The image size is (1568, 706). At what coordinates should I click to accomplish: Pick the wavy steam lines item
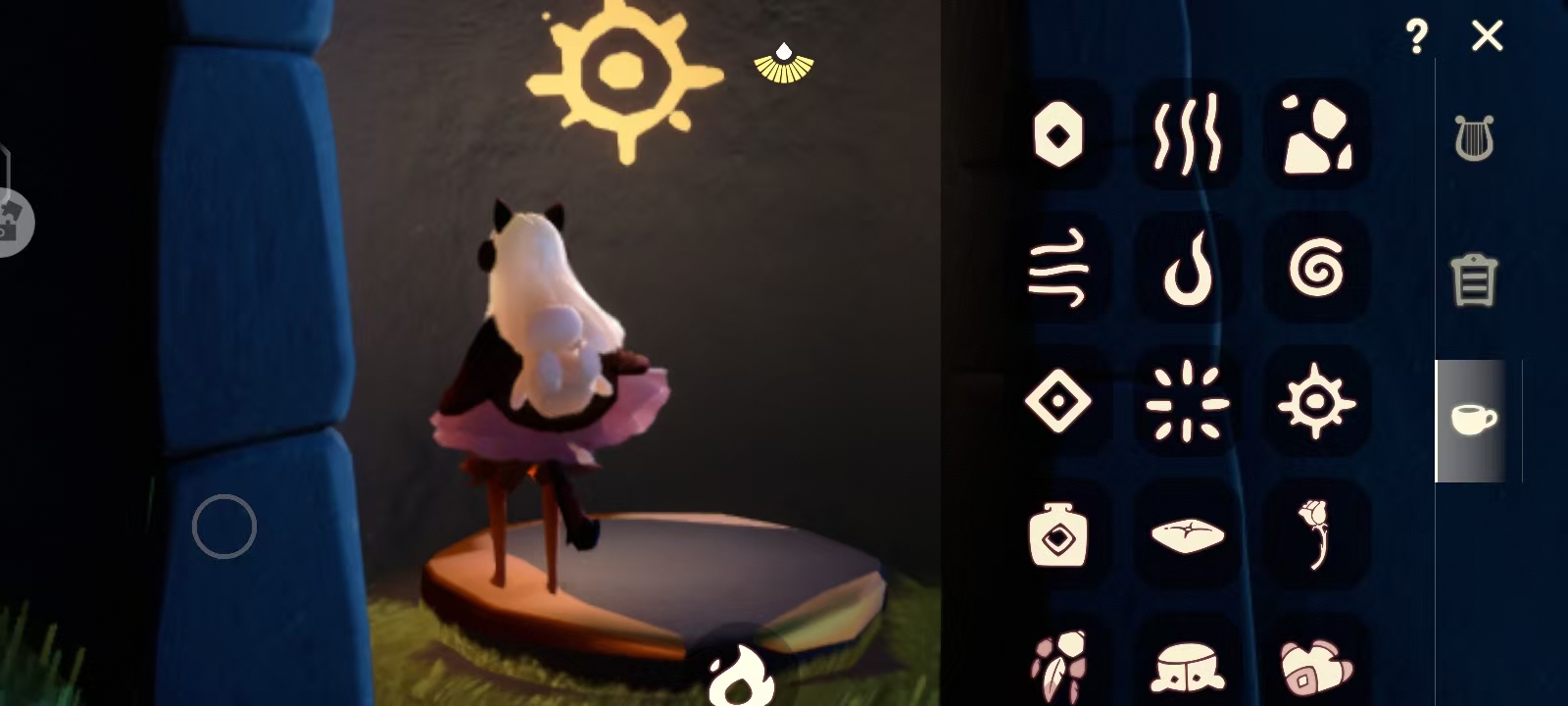click(x=1187, y=134)
